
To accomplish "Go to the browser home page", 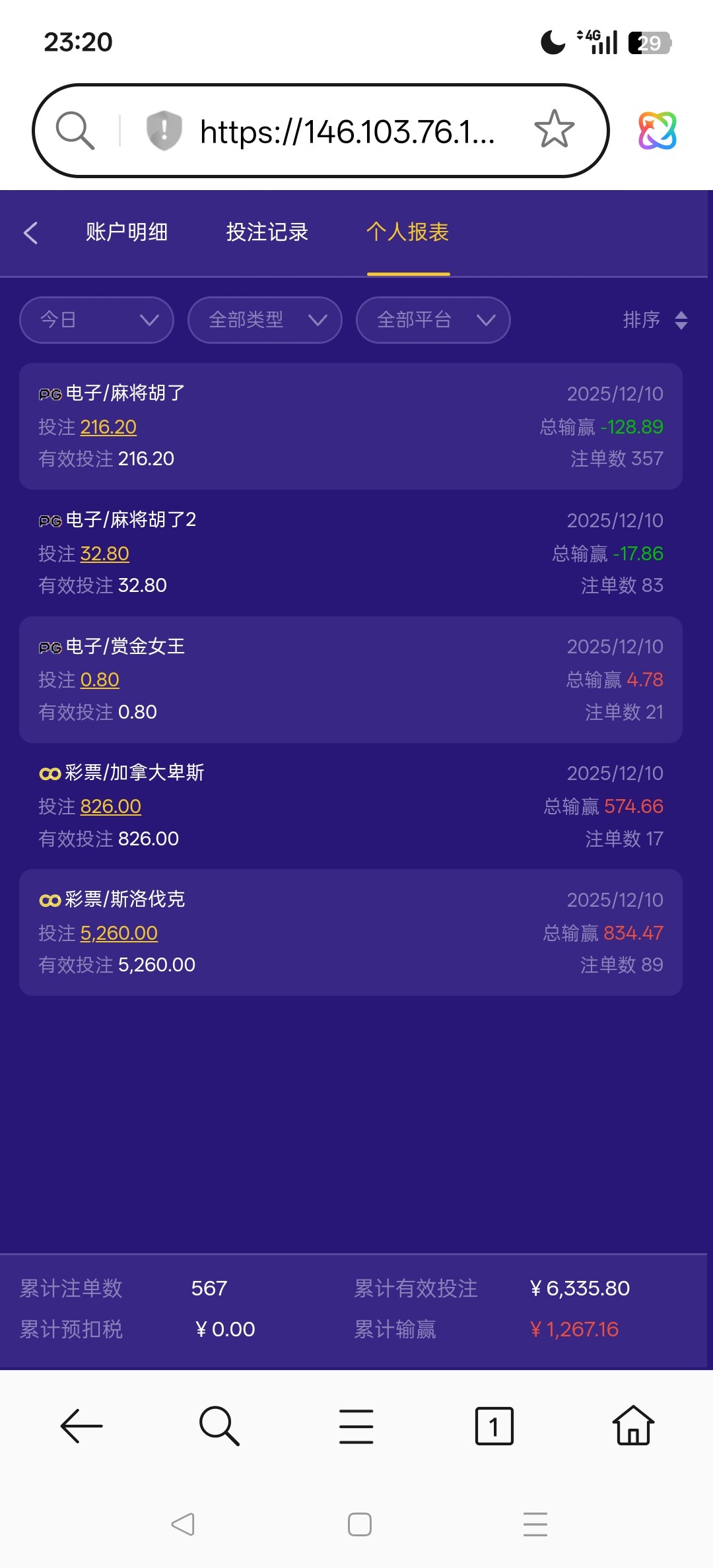I will pyautogui.click(x=633, y=1426).
